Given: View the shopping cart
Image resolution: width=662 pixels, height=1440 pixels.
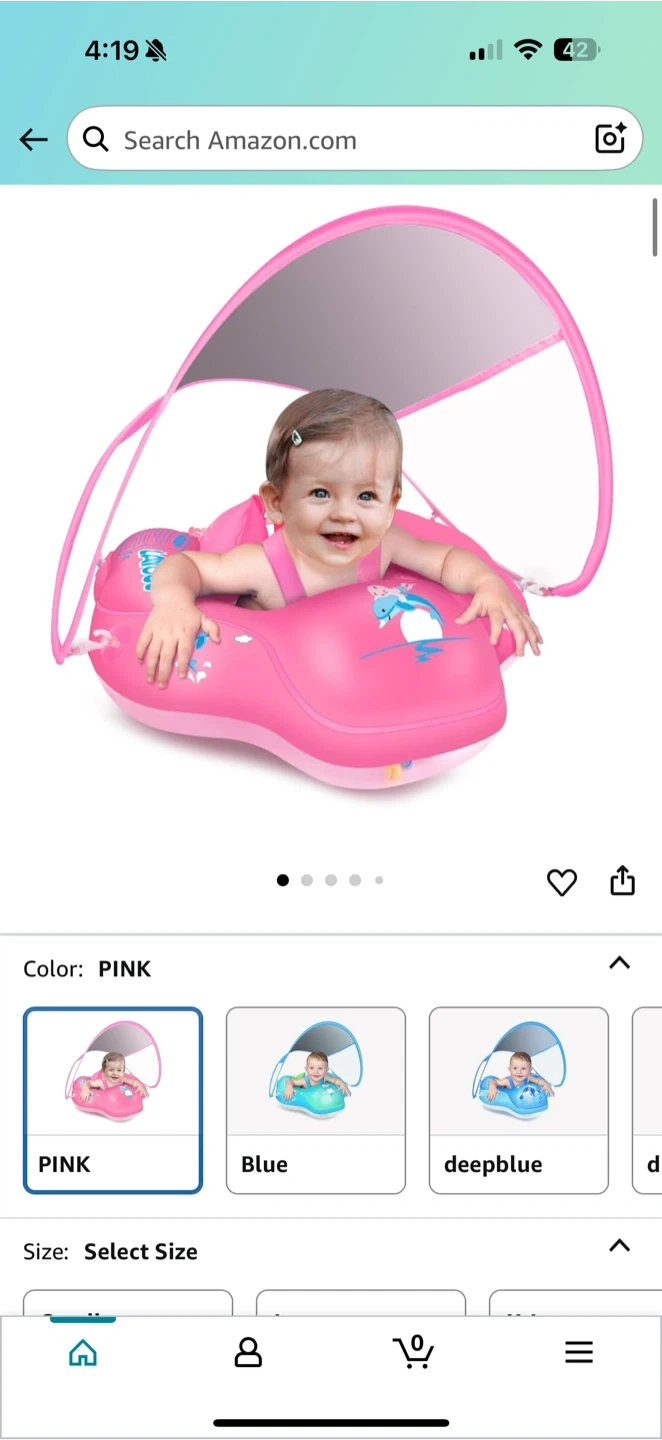Looking at the screenshot, I should (413, 1352).
